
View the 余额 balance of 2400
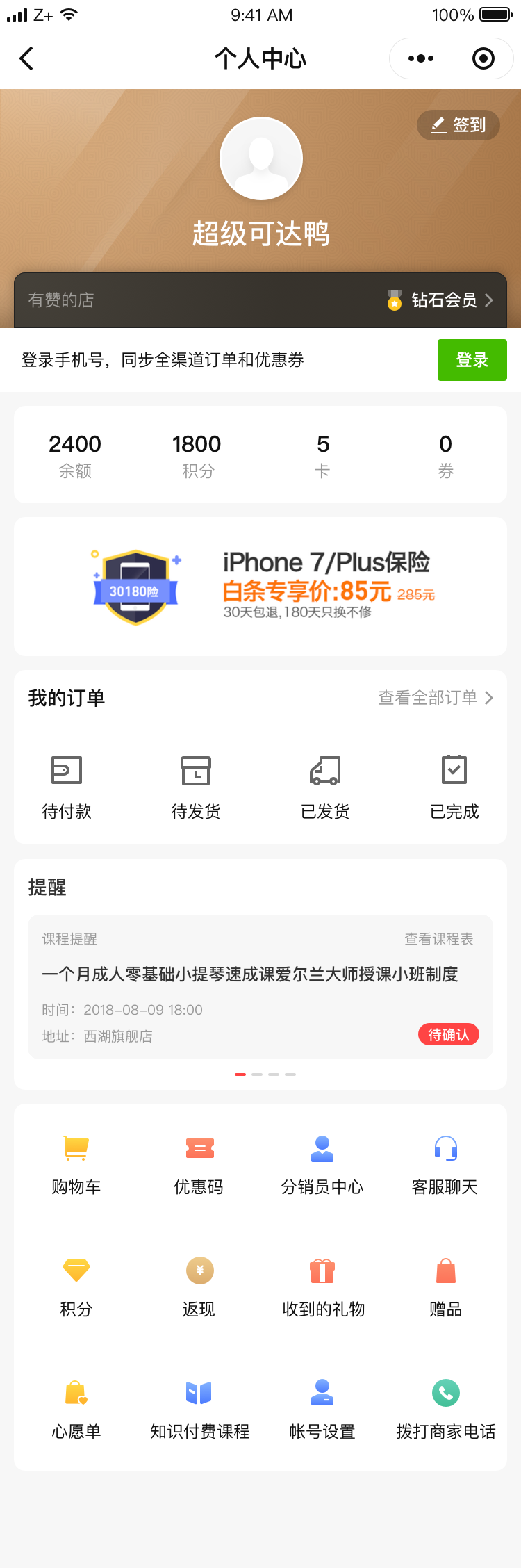(75, 455)
